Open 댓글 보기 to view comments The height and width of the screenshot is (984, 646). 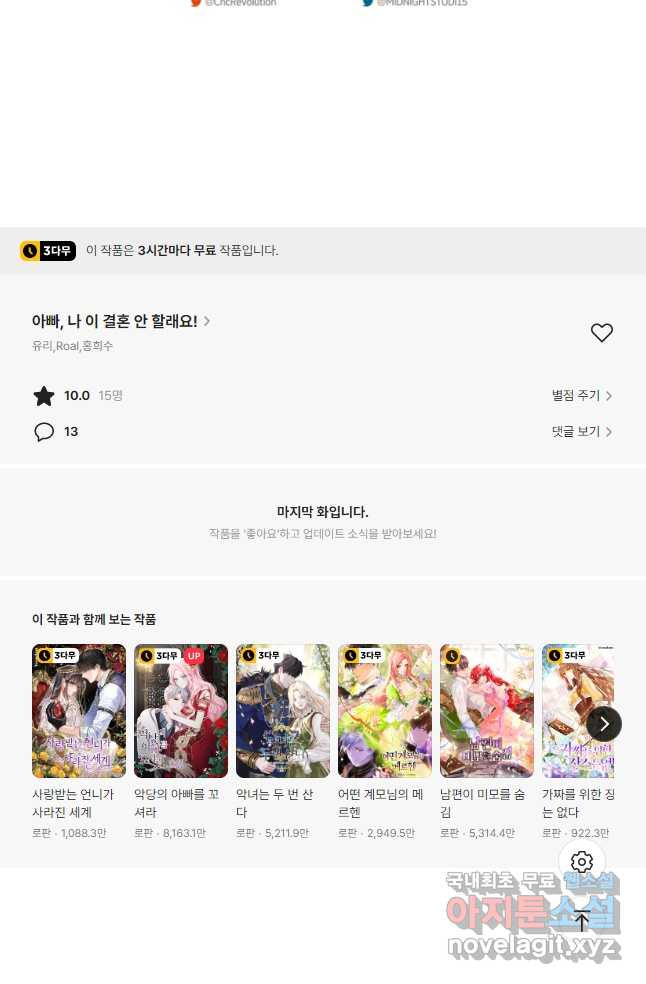581,432
